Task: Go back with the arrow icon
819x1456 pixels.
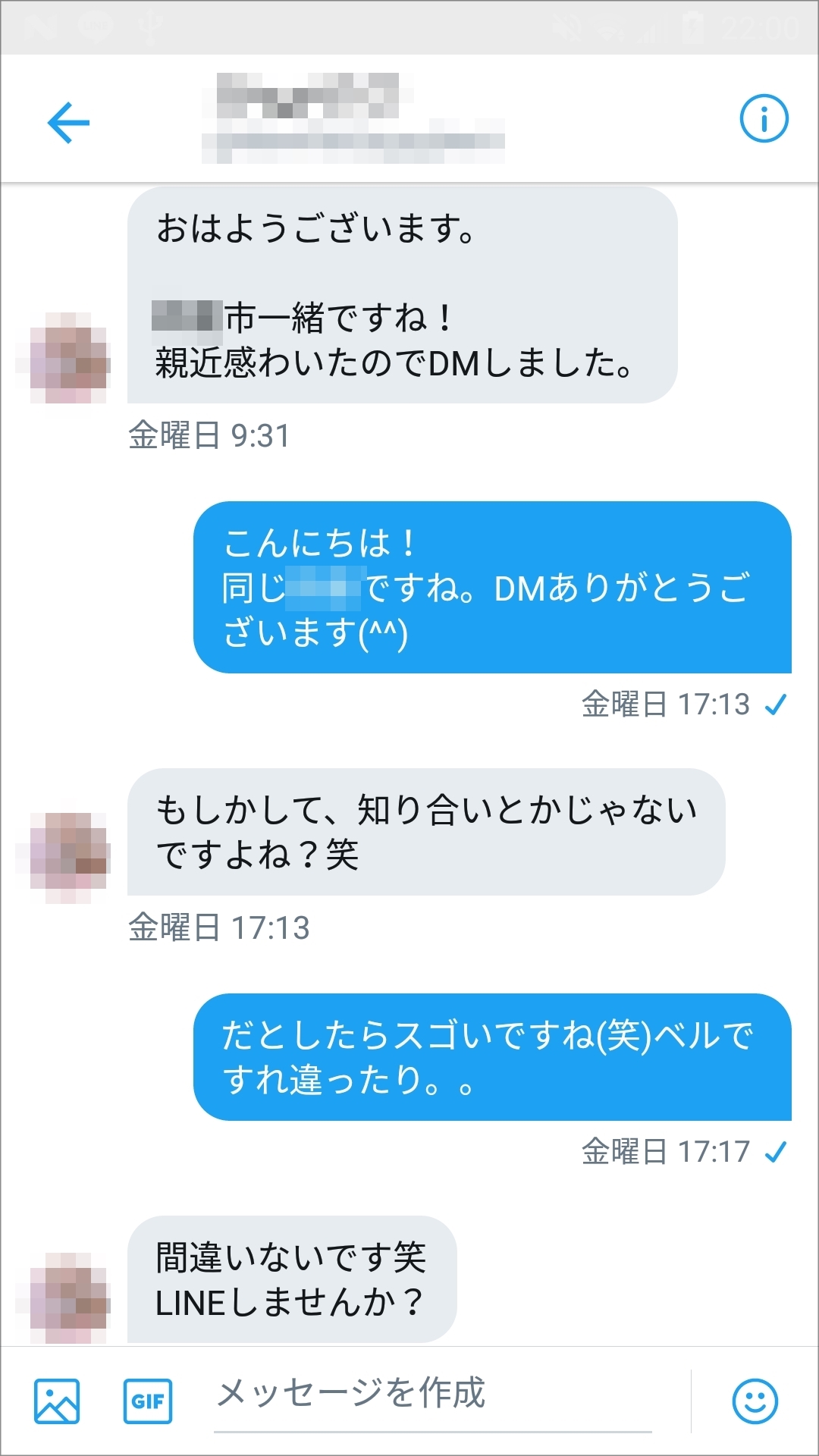Action: 68,122
